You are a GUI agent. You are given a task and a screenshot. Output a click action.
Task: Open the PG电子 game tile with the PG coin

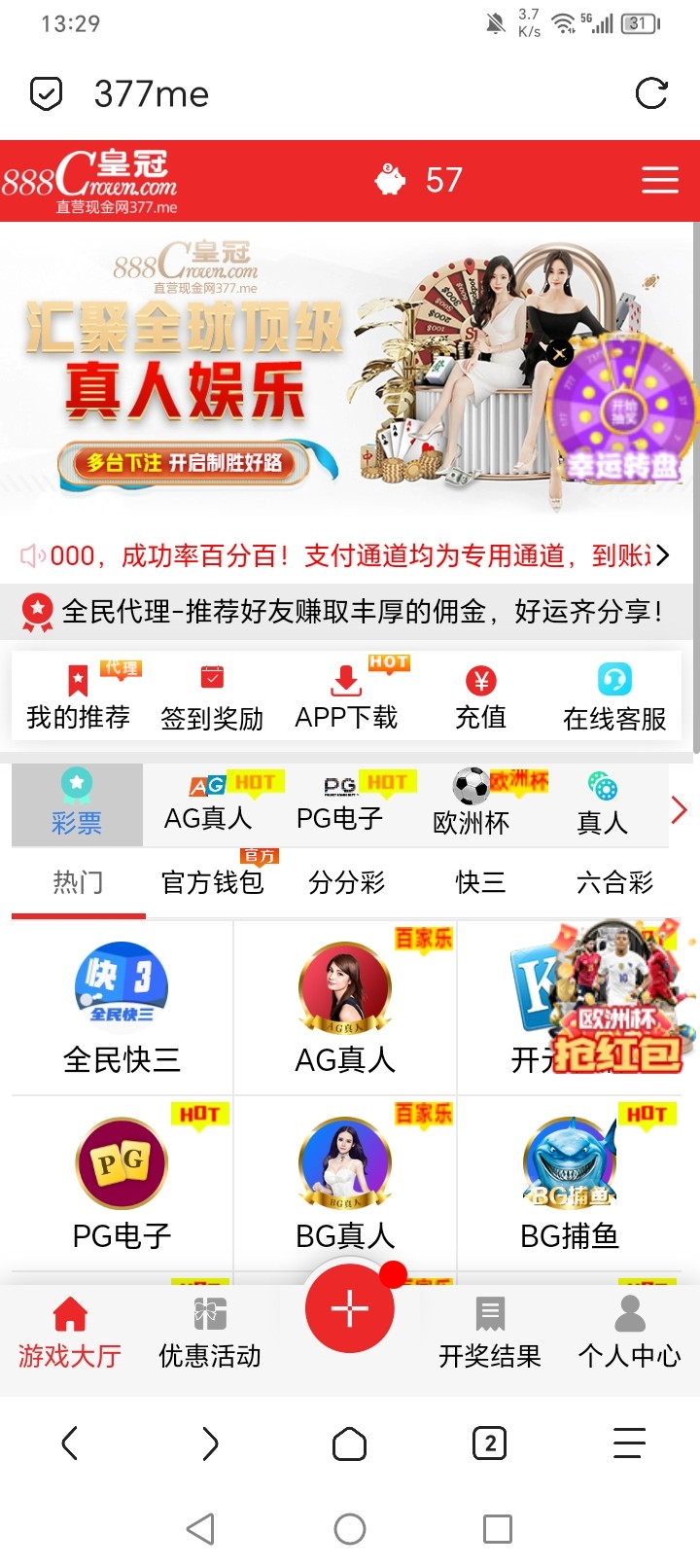point(122,1183)
